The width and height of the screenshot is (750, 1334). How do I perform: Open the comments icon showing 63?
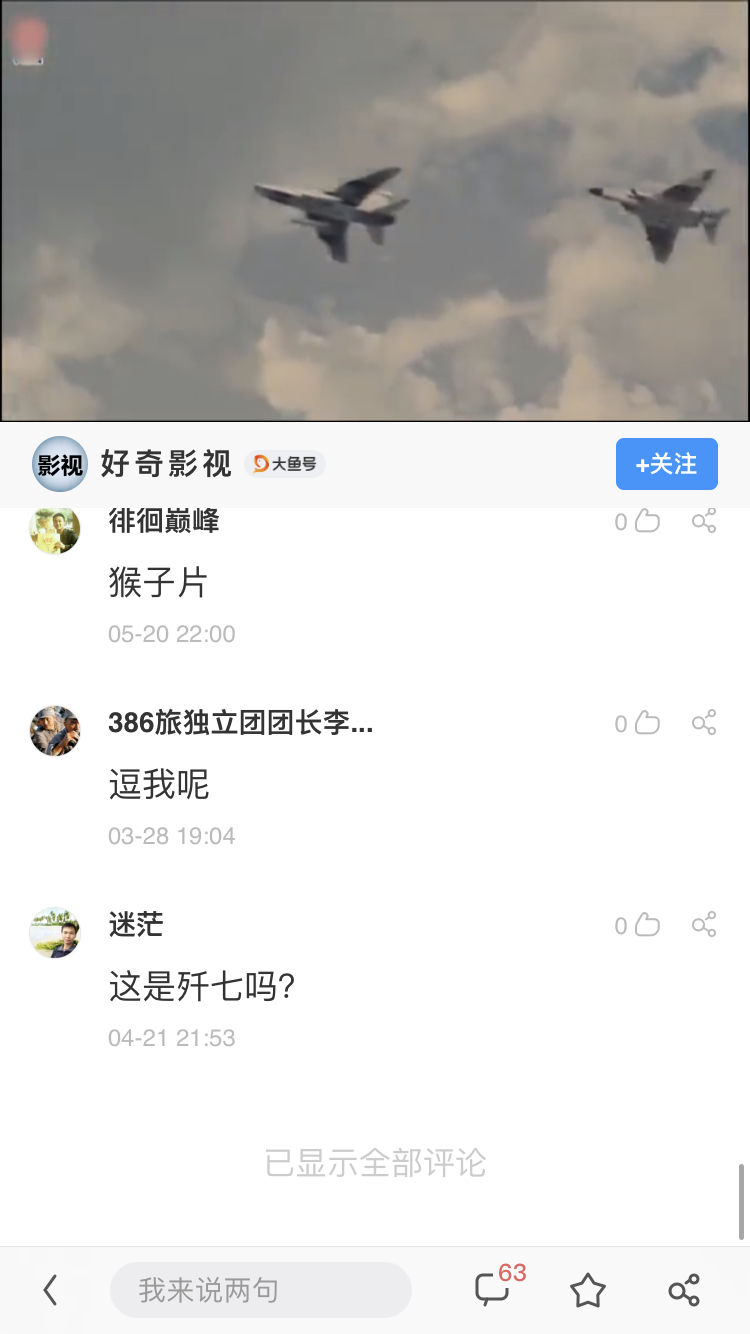point(493,1289)
